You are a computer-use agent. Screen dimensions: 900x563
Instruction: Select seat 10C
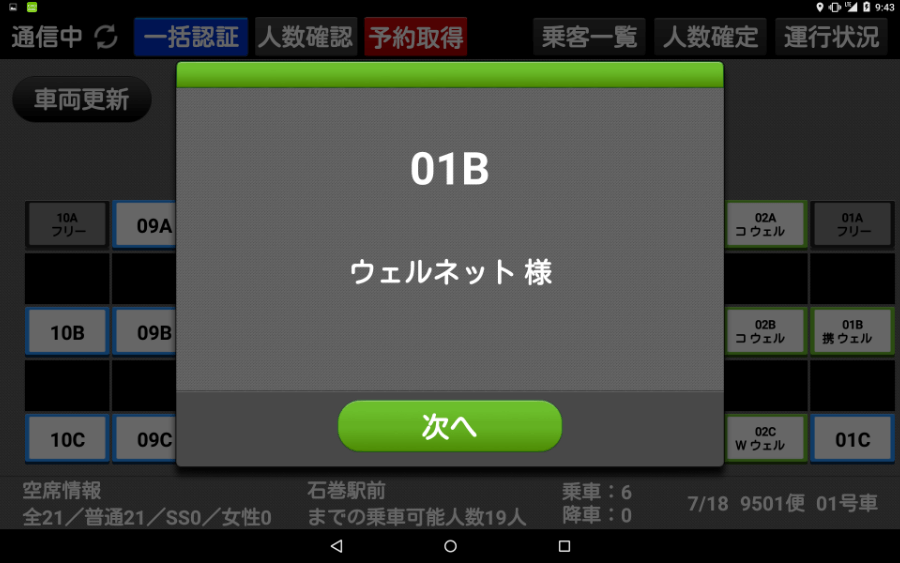click(x=67, y=439)
